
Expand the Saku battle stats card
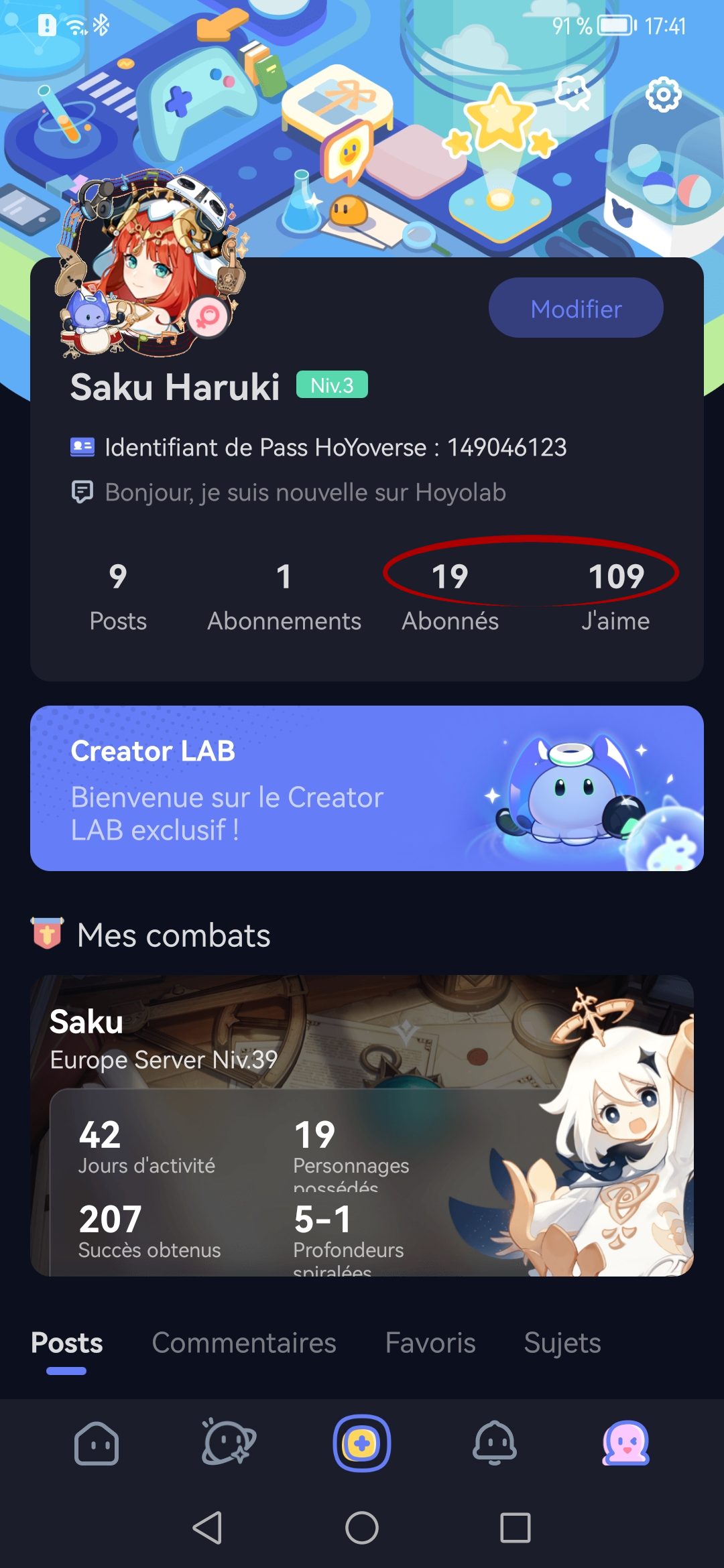[362, 1139]
